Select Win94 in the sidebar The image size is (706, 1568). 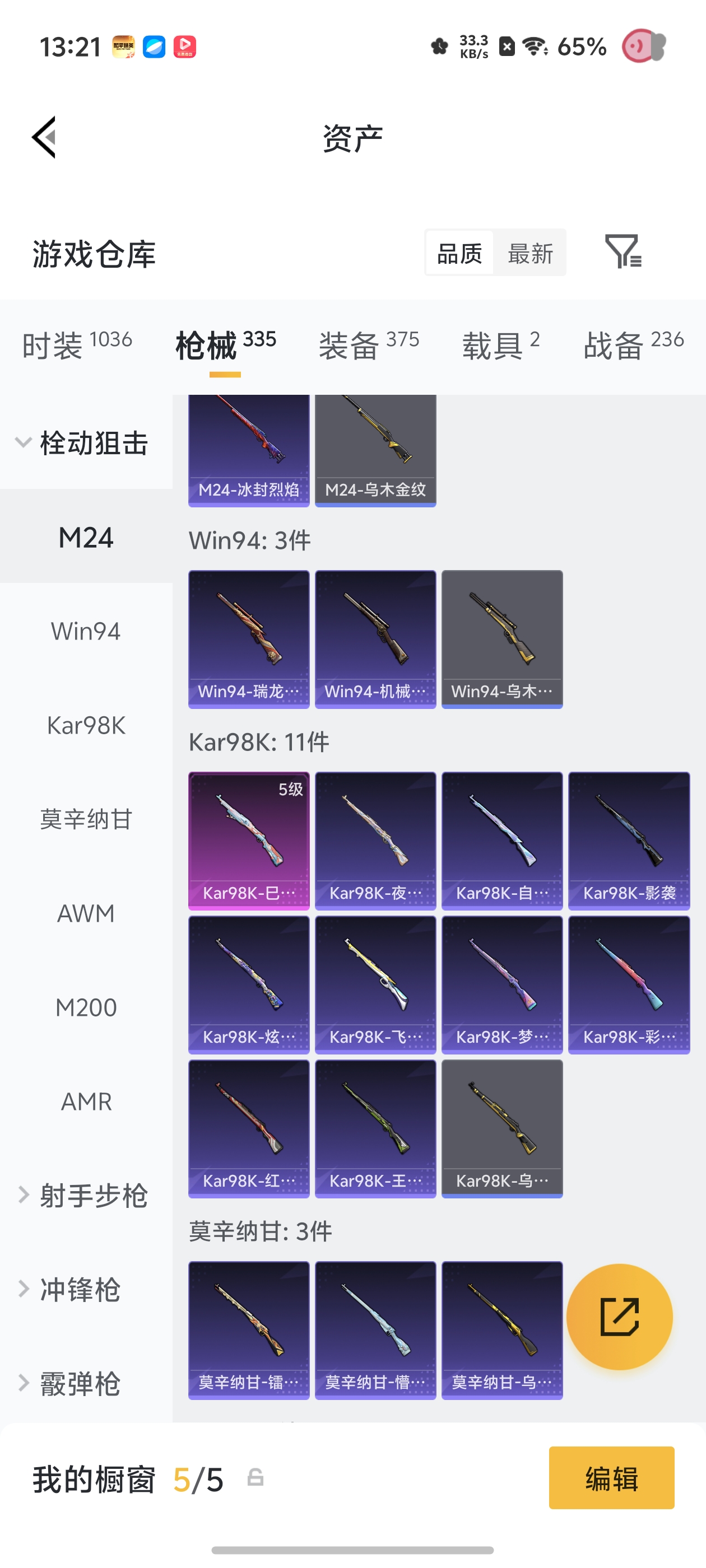86,631
